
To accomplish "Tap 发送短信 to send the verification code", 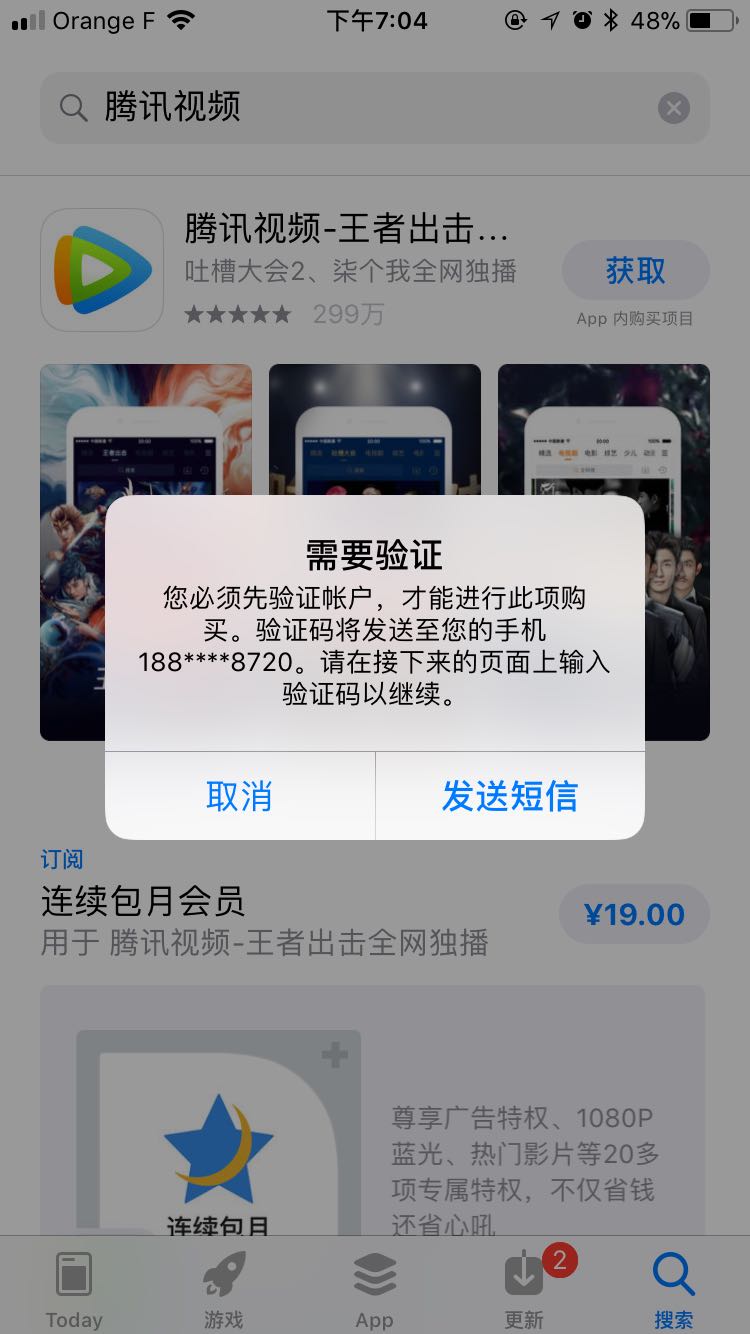I will [510, 796].
